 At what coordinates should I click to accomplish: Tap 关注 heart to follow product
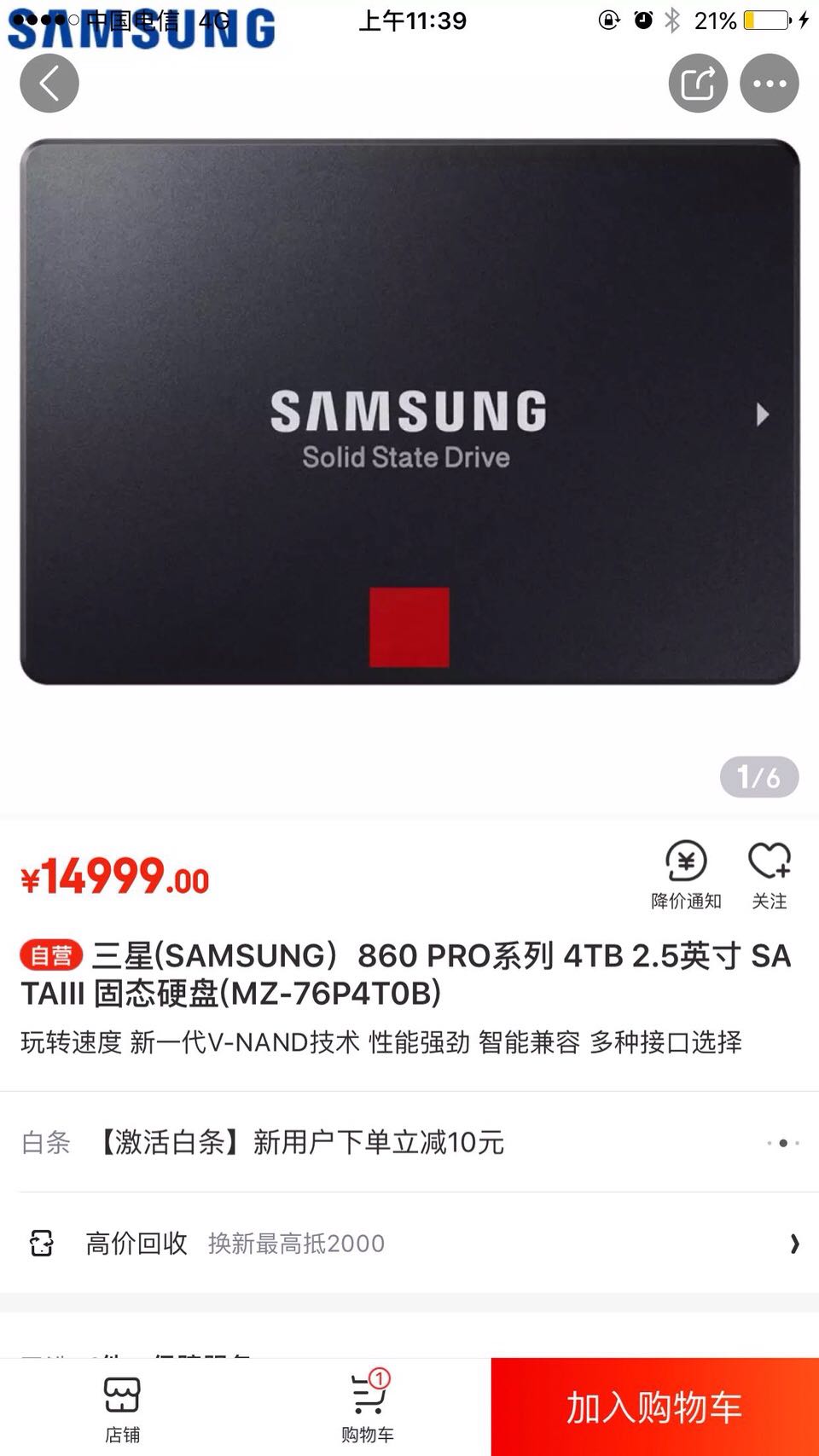click(x=770, y=875)
